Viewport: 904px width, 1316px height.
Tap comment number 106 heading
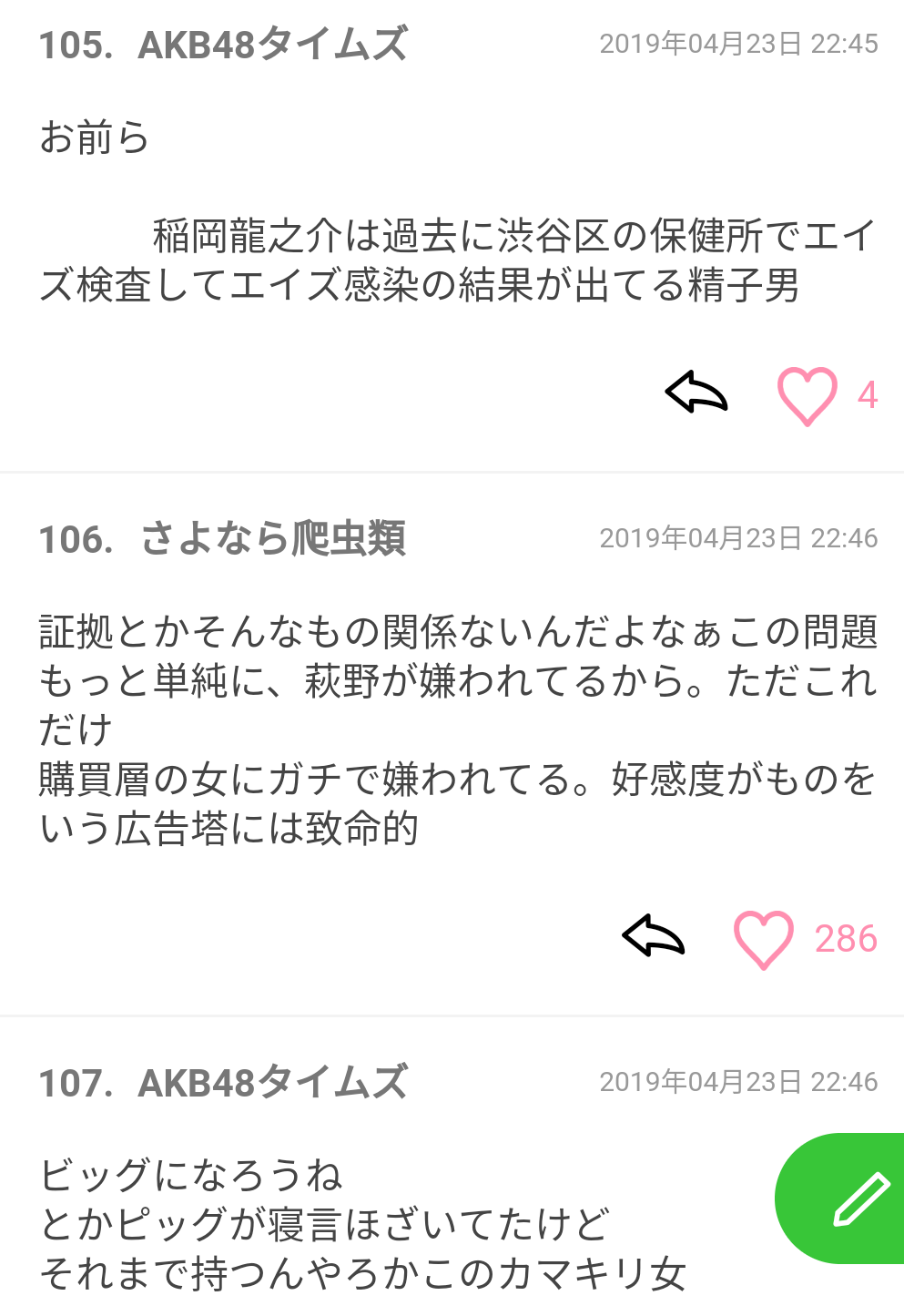pos(77,536)
